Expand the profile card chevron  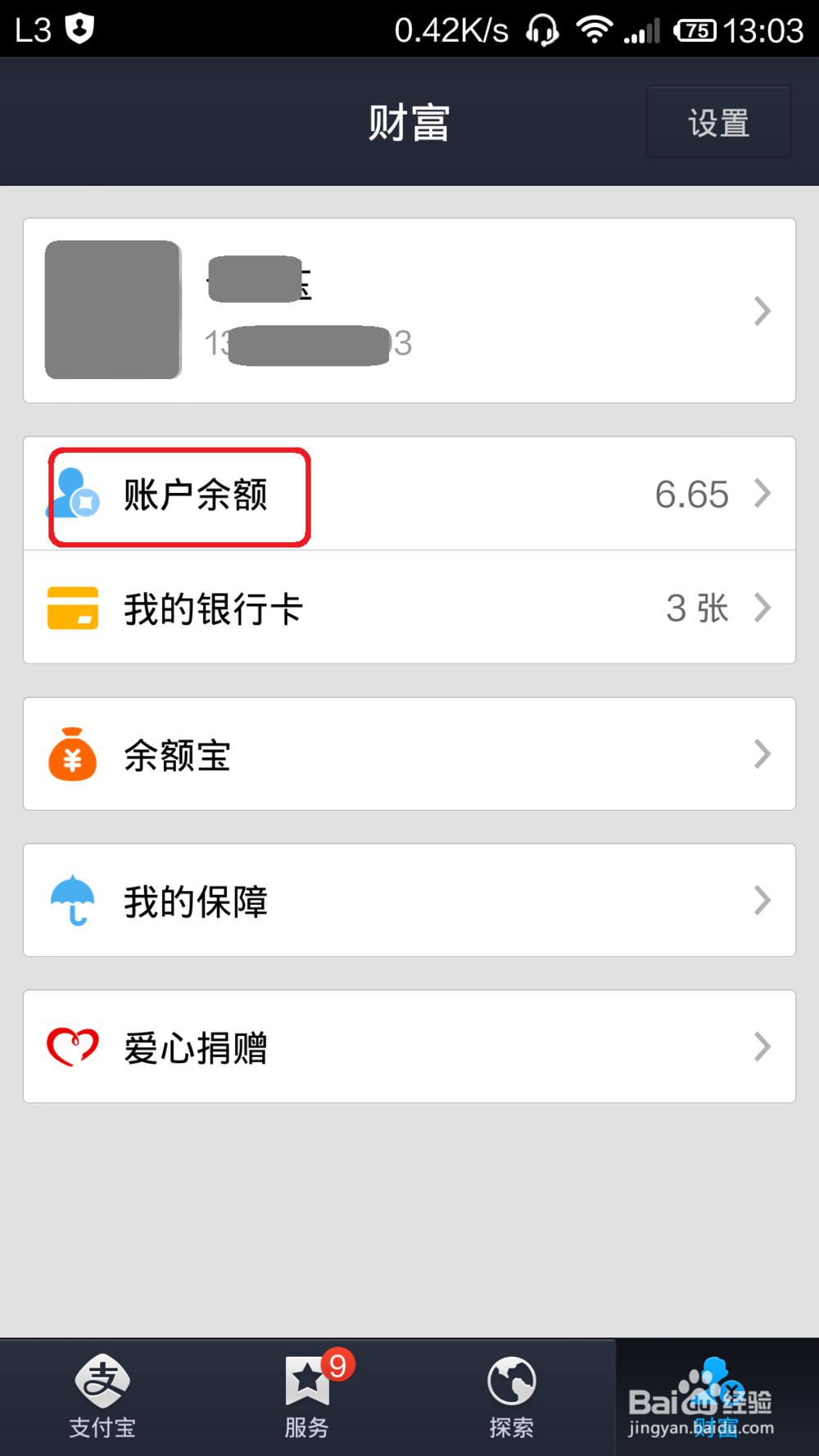(x=761, y=310)
